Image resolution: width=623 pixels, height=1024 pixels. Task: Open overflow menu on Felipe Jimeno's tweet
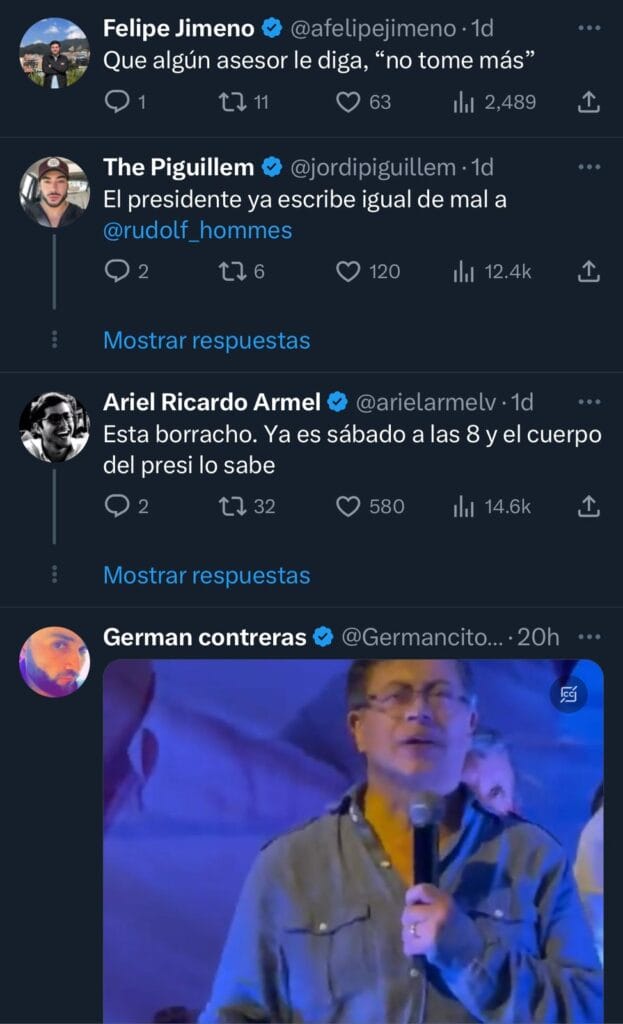tap(590, 28)
